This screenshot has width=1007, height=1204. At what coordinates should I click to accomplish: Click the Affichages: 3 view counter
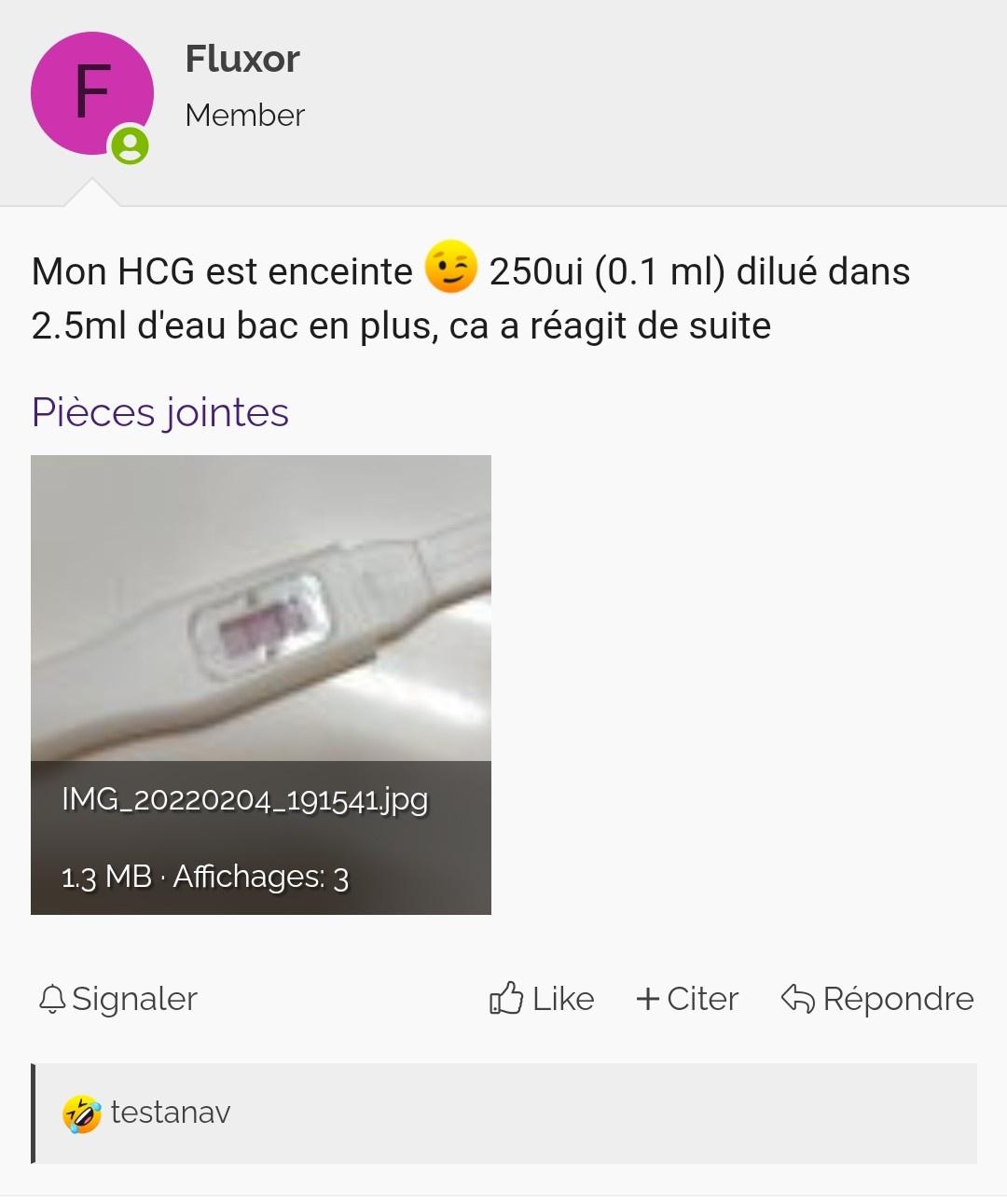(261, 876)
